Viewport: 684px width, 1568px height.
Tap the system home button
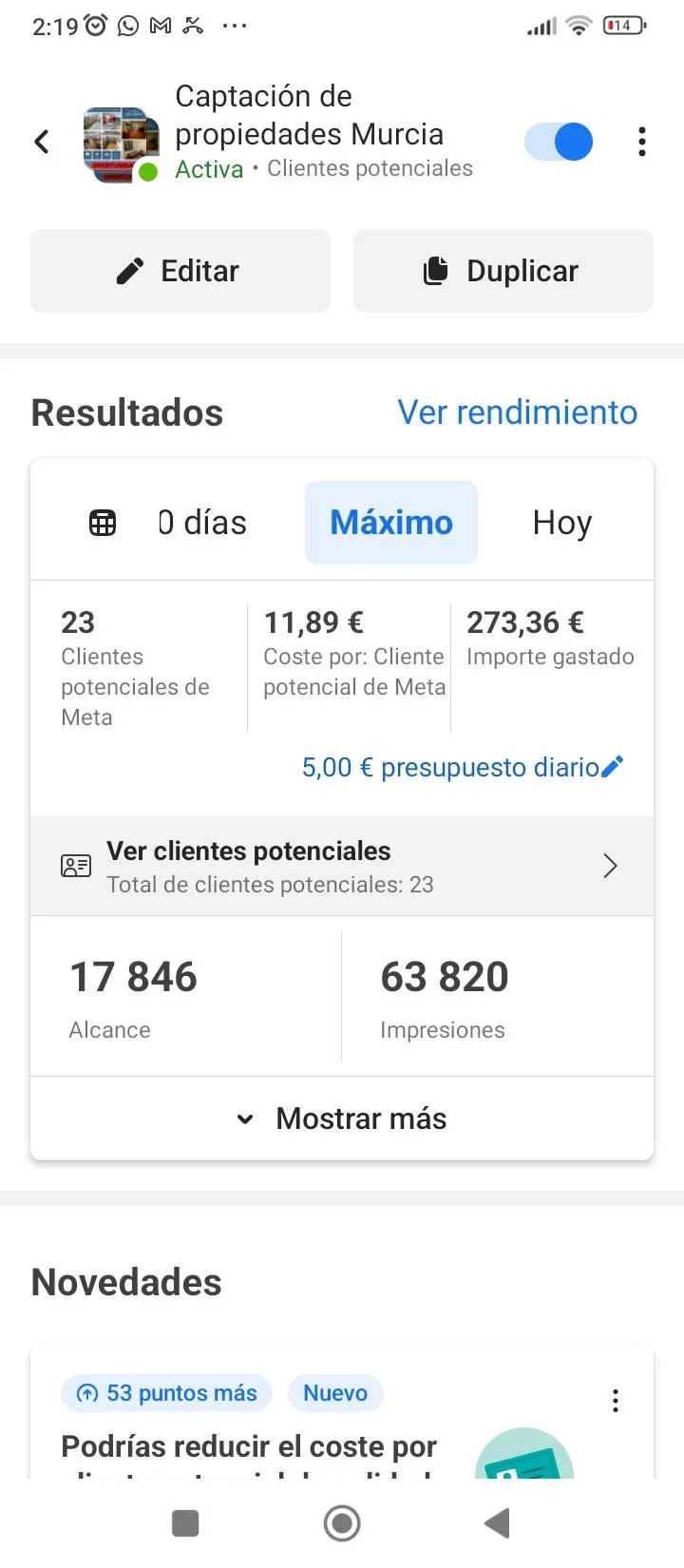pos(342,1523)
